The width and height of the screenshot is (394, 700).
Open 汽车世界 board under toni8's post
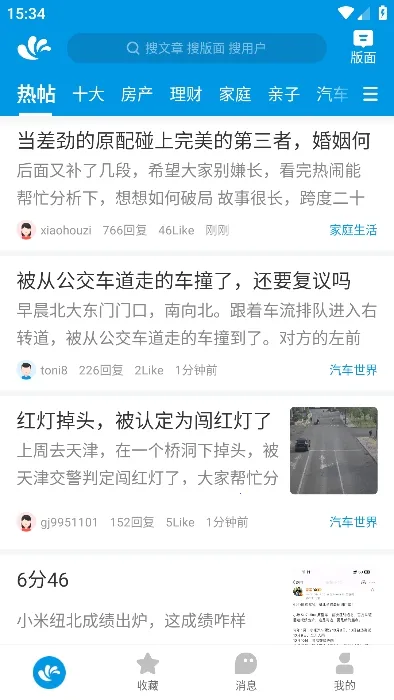[x=353, y=370]
